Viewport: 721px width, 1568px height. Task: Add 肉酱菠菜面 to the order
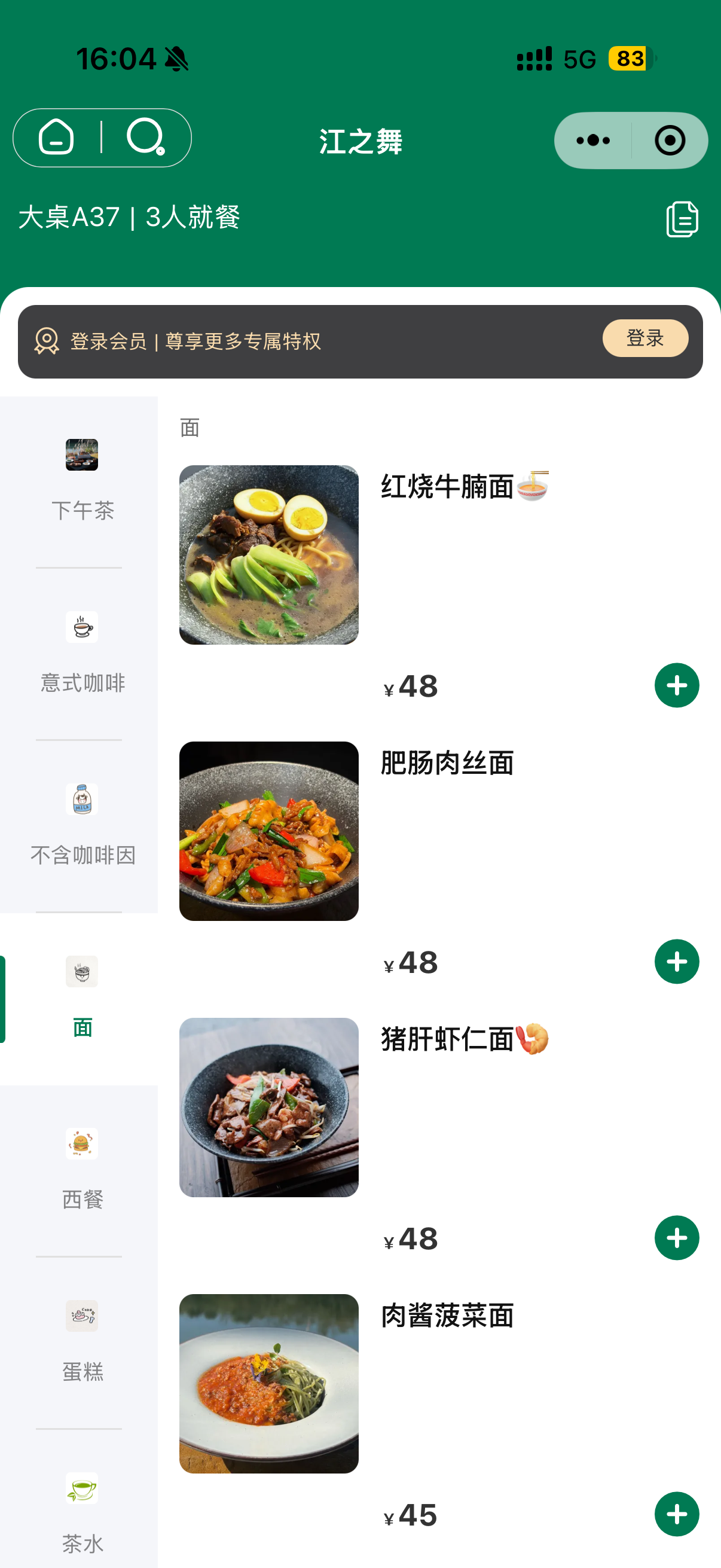pos(677,1514)
